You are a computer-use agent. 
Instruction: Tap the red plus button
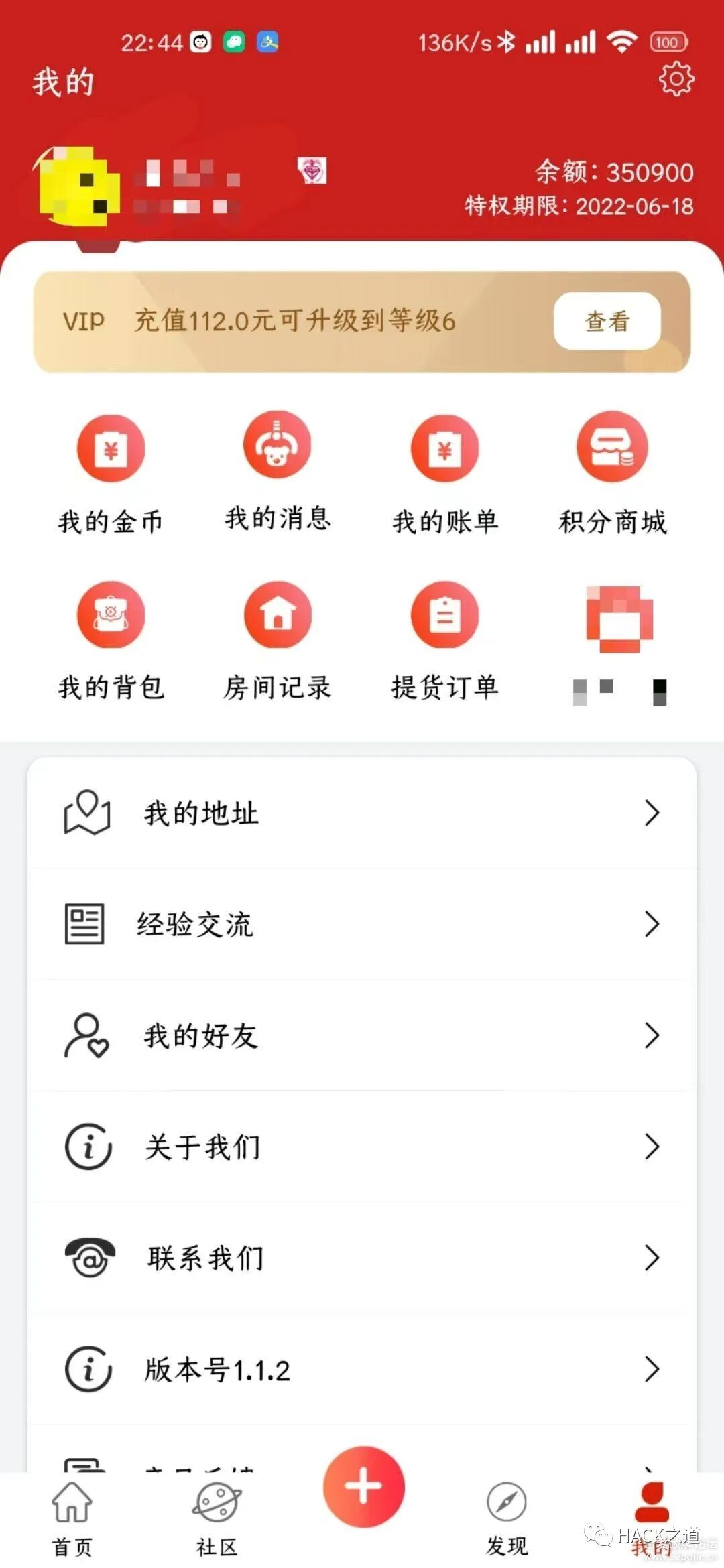[363, 1486]
